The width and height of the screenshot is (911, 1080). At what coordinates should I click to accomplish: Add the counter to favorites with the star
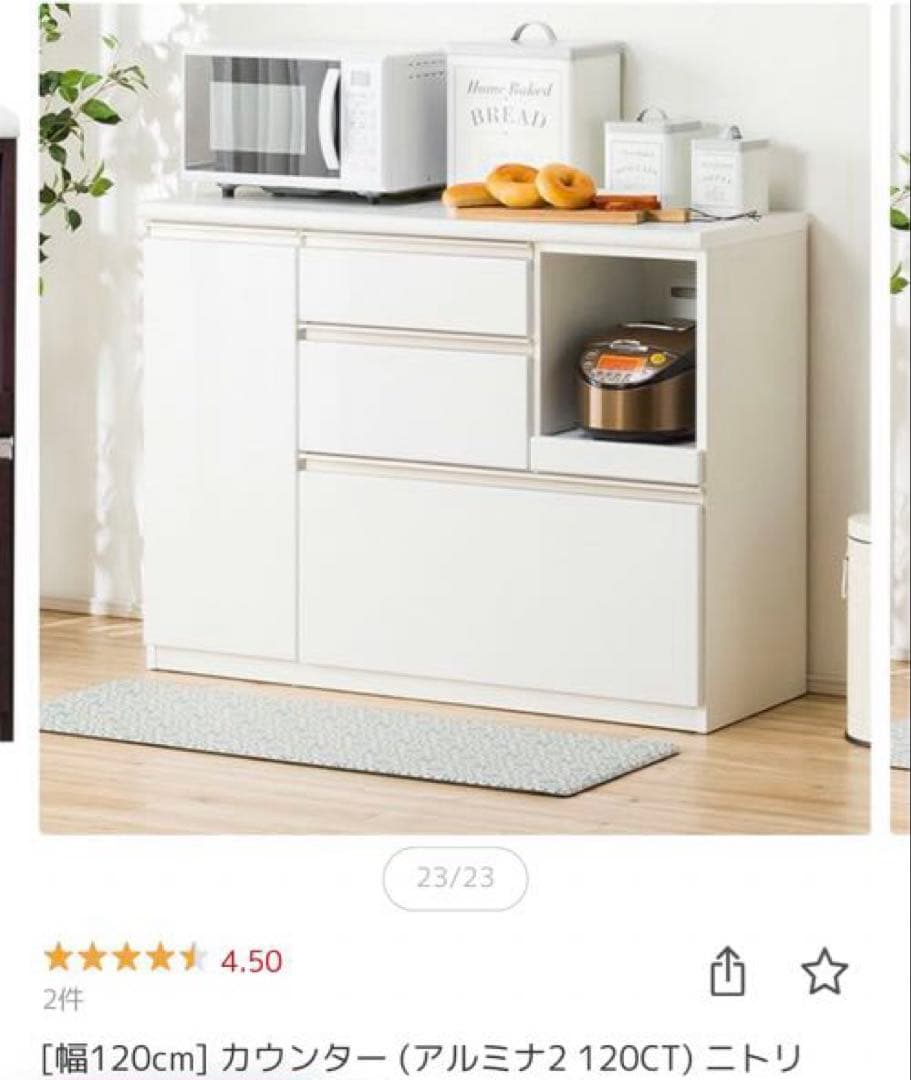point(825,972)
